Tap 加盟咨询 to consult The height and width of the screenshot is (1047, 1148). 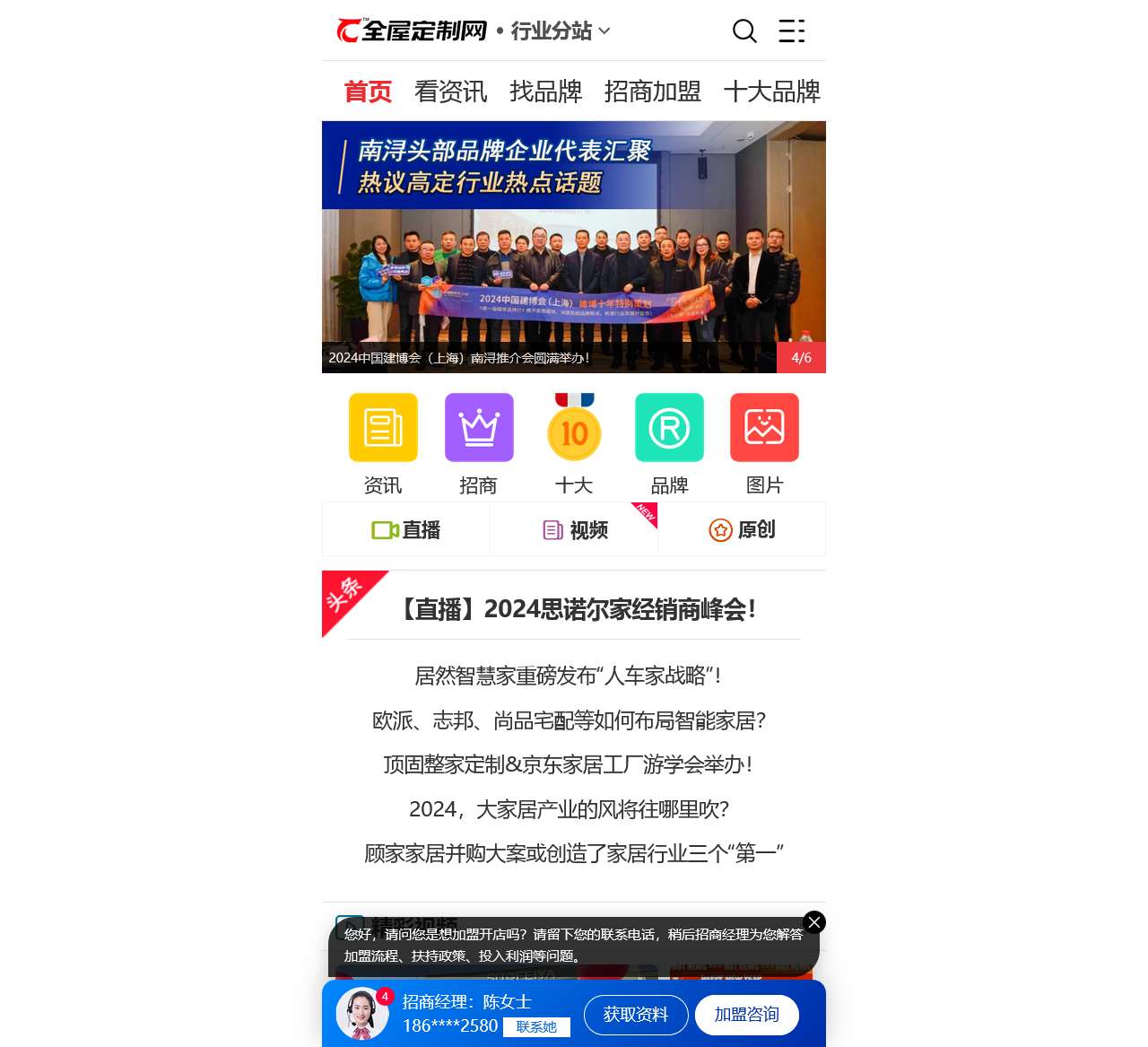746,1015
